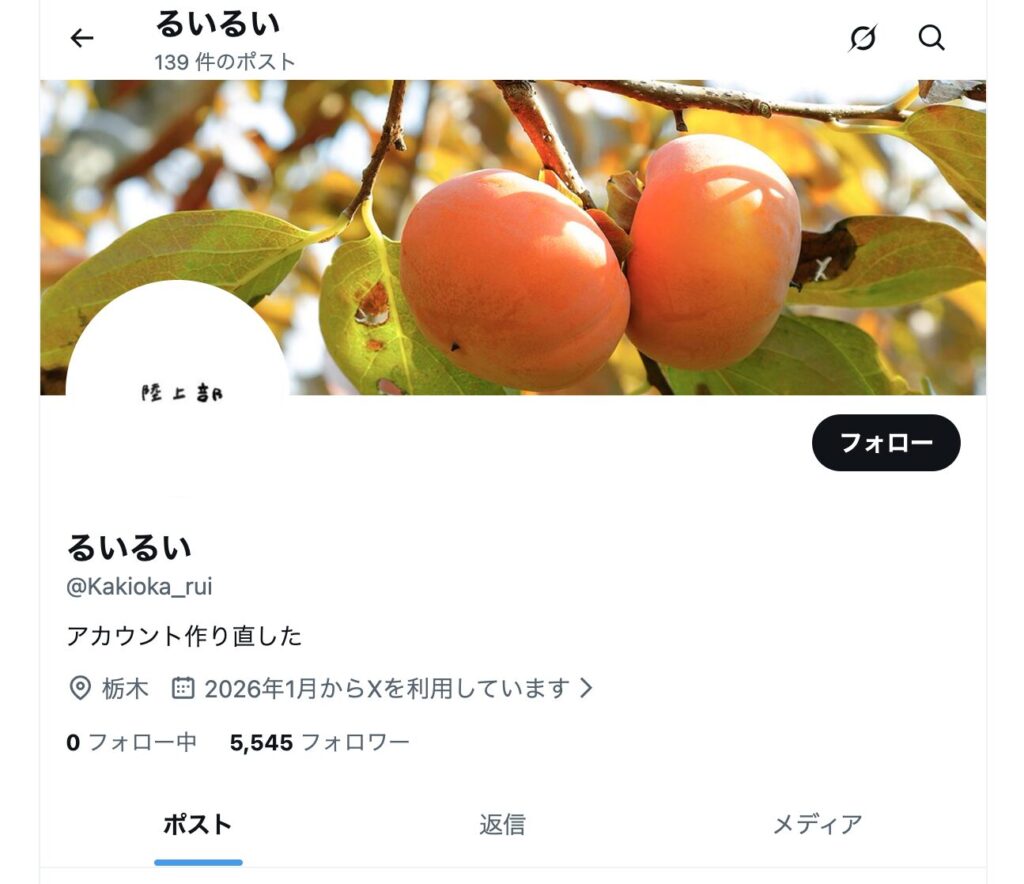Switch to the ポスト tab

pos(197,825)
